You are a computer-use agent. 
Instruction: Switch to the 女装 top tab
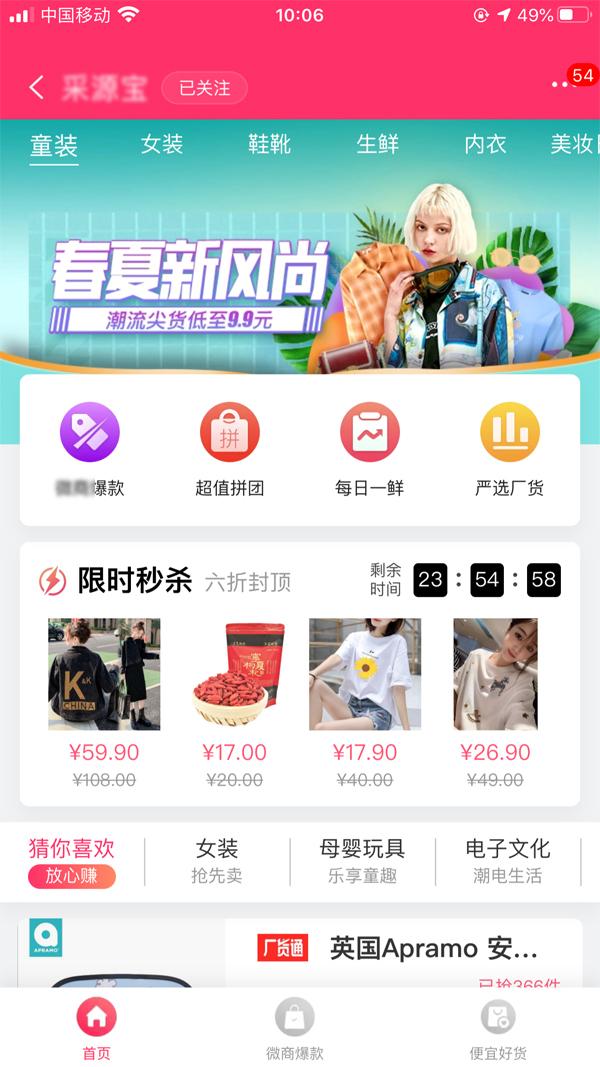(x=162, y=144)
